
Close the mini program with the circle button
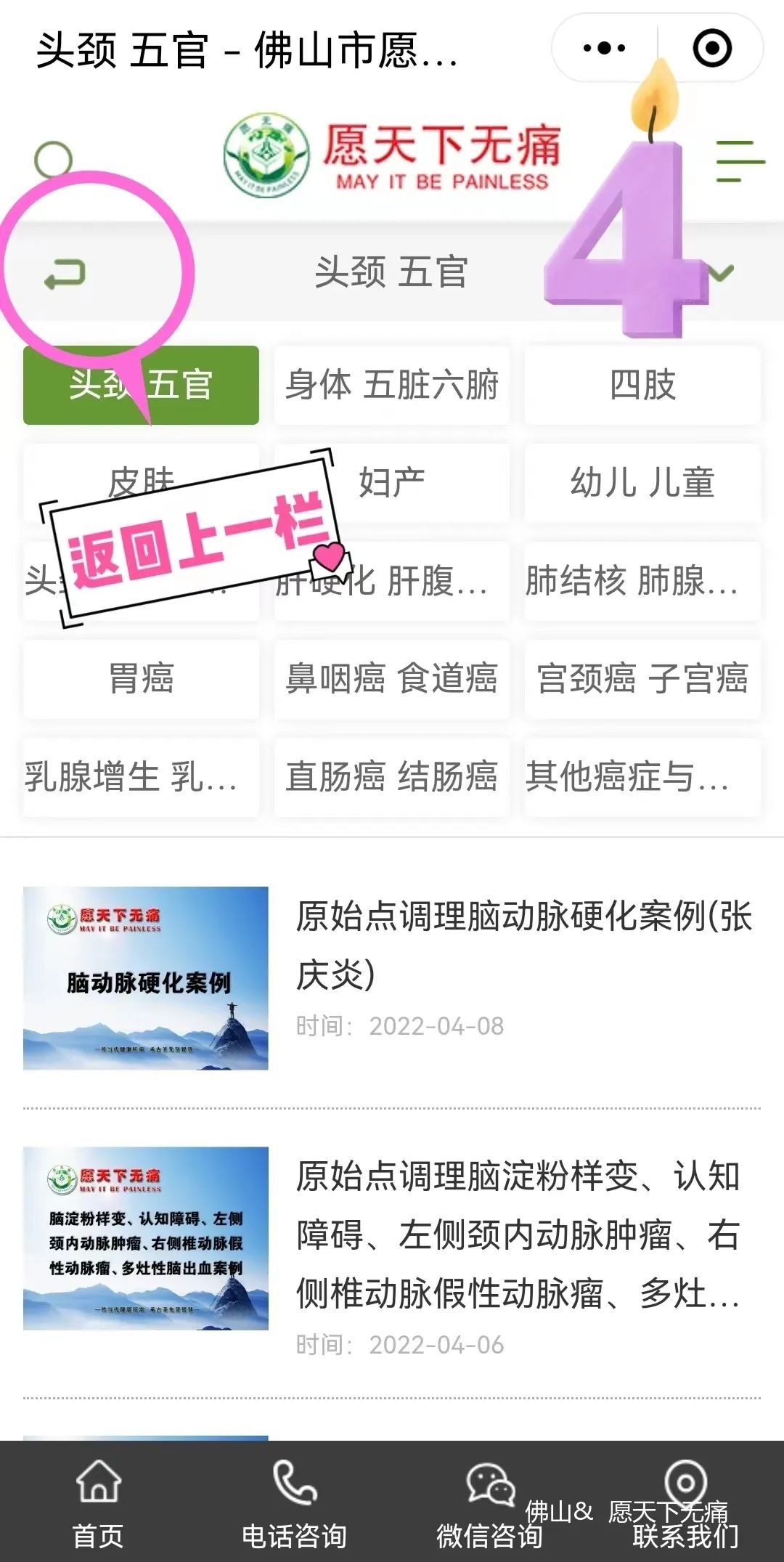(711, 49)
